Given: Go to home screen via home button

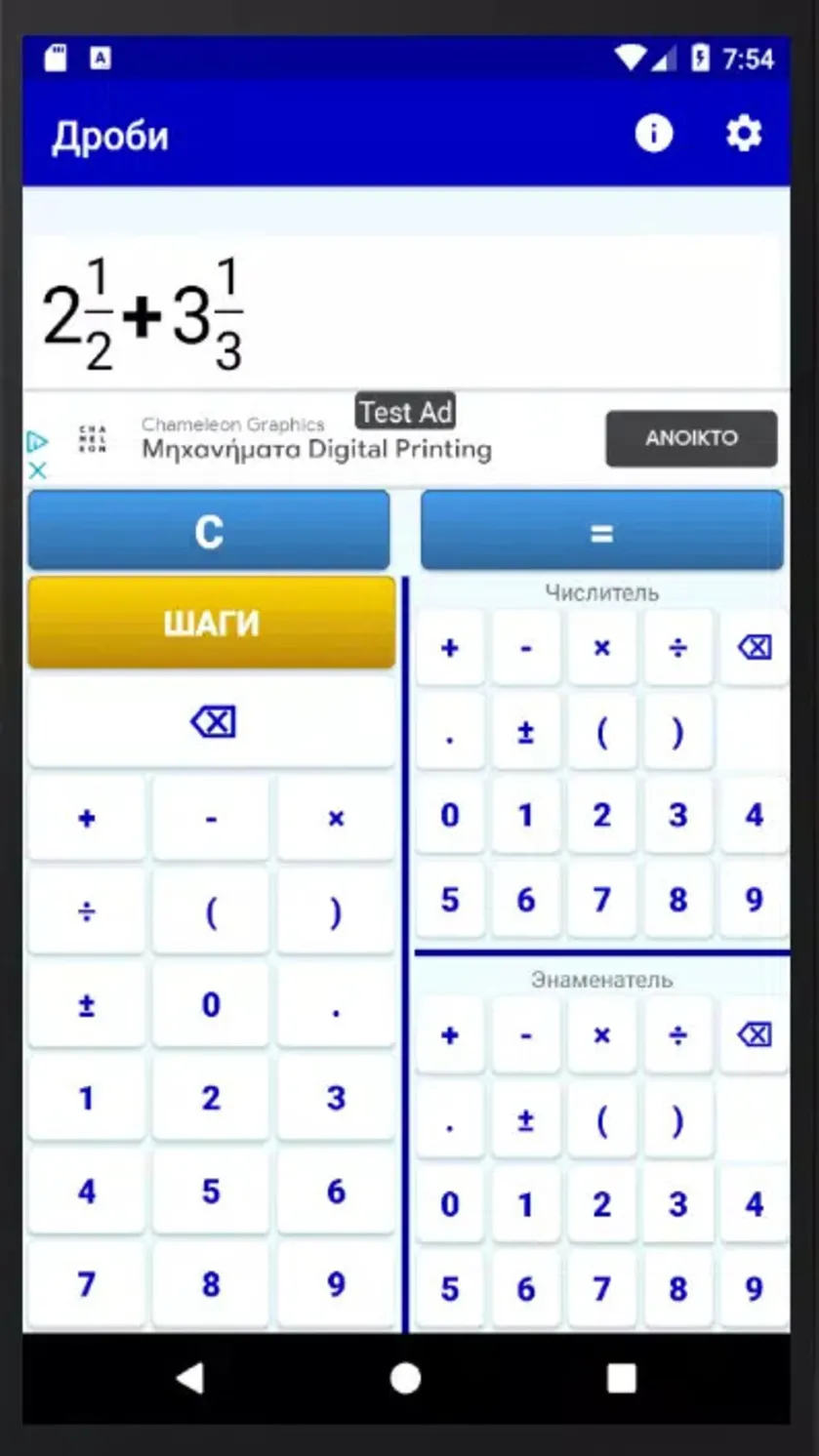Looking at the screenshot, I should (x=405, y=1378).
